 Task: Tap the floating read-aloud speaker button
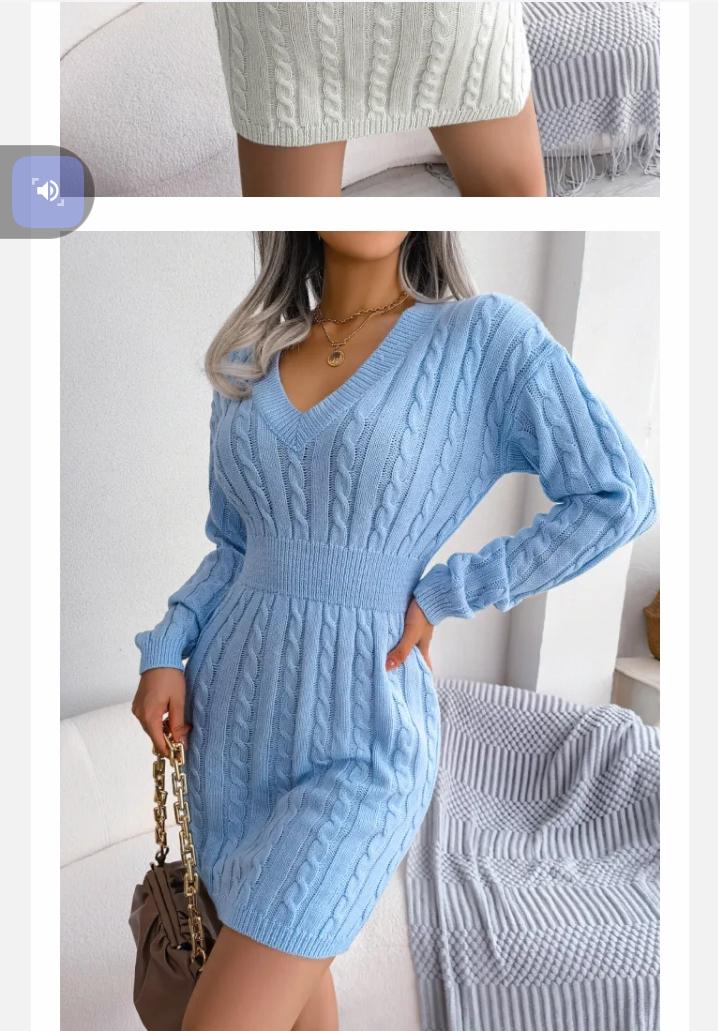[x=47, y=191]
